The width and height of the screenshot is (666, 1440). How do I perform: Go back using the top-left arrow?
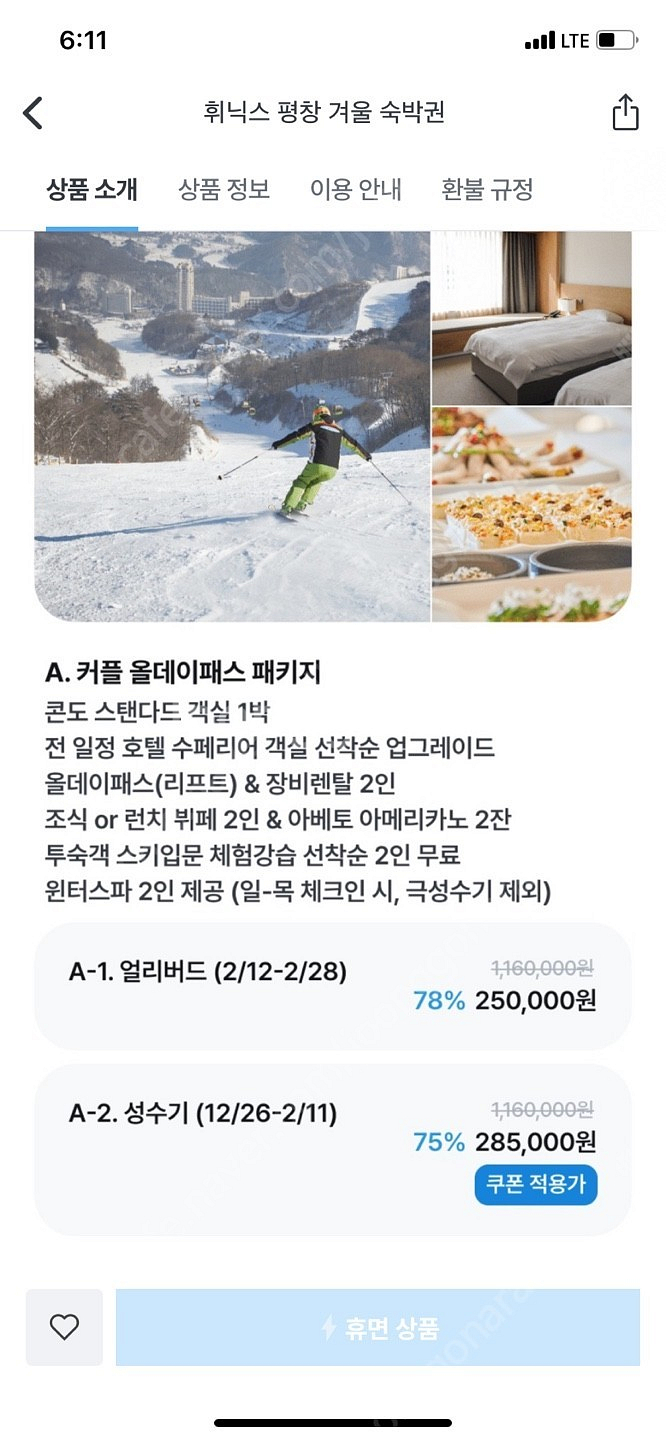pos(33,112)
